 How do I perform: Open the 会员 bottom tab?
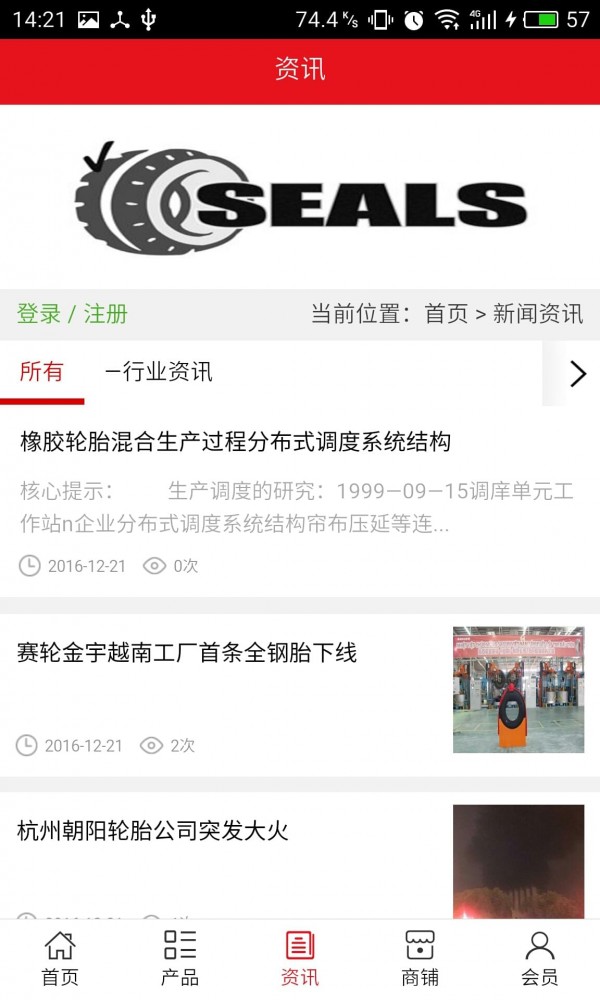pos(540,958)
